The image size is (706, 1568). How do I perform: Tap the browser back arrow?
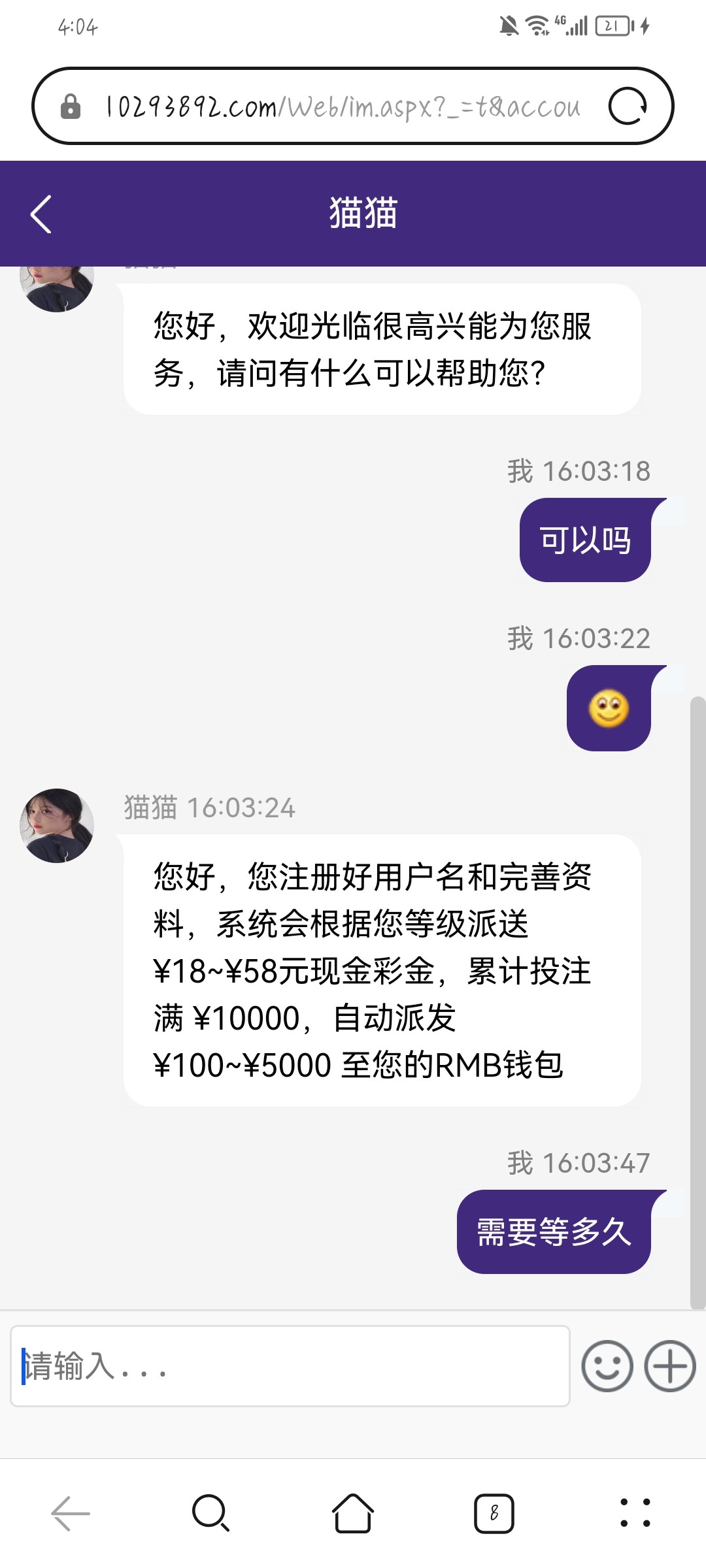[x=71, y=1513]
